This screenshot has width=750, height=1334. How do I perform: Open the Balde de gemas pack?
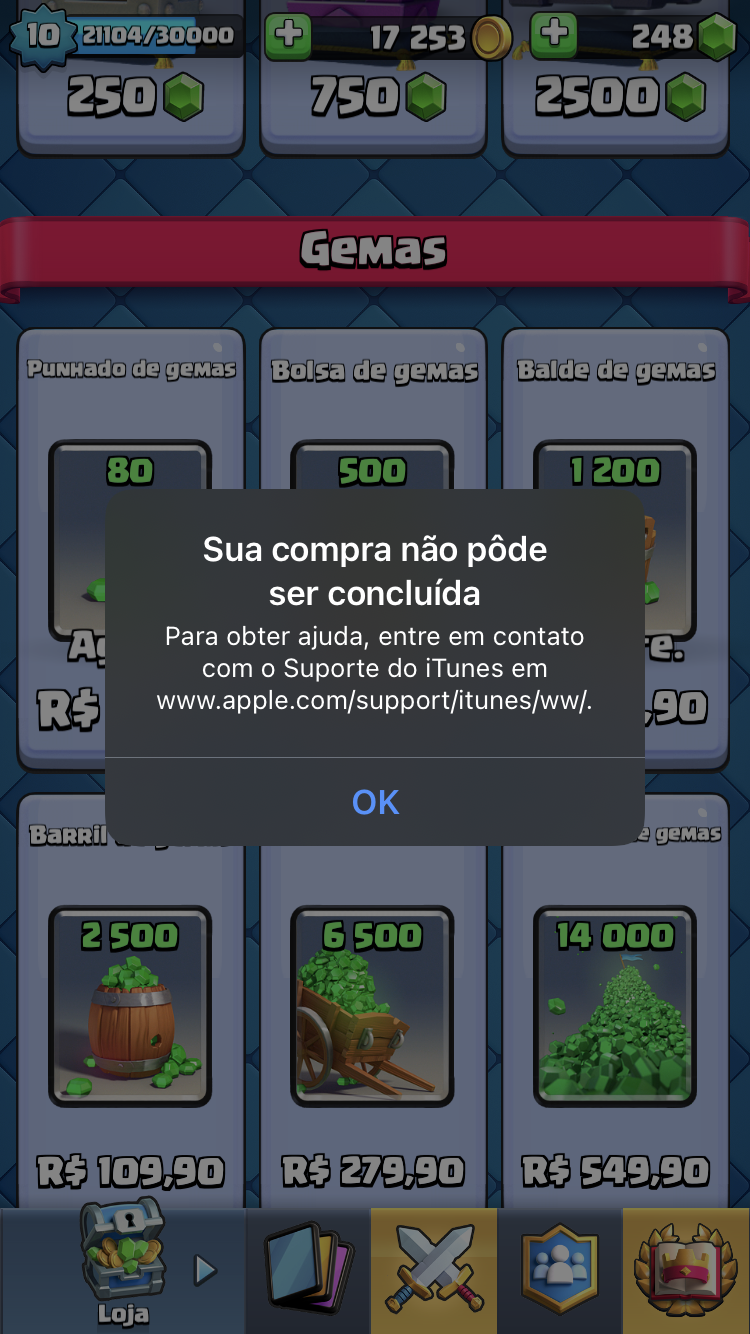[615, 420]
